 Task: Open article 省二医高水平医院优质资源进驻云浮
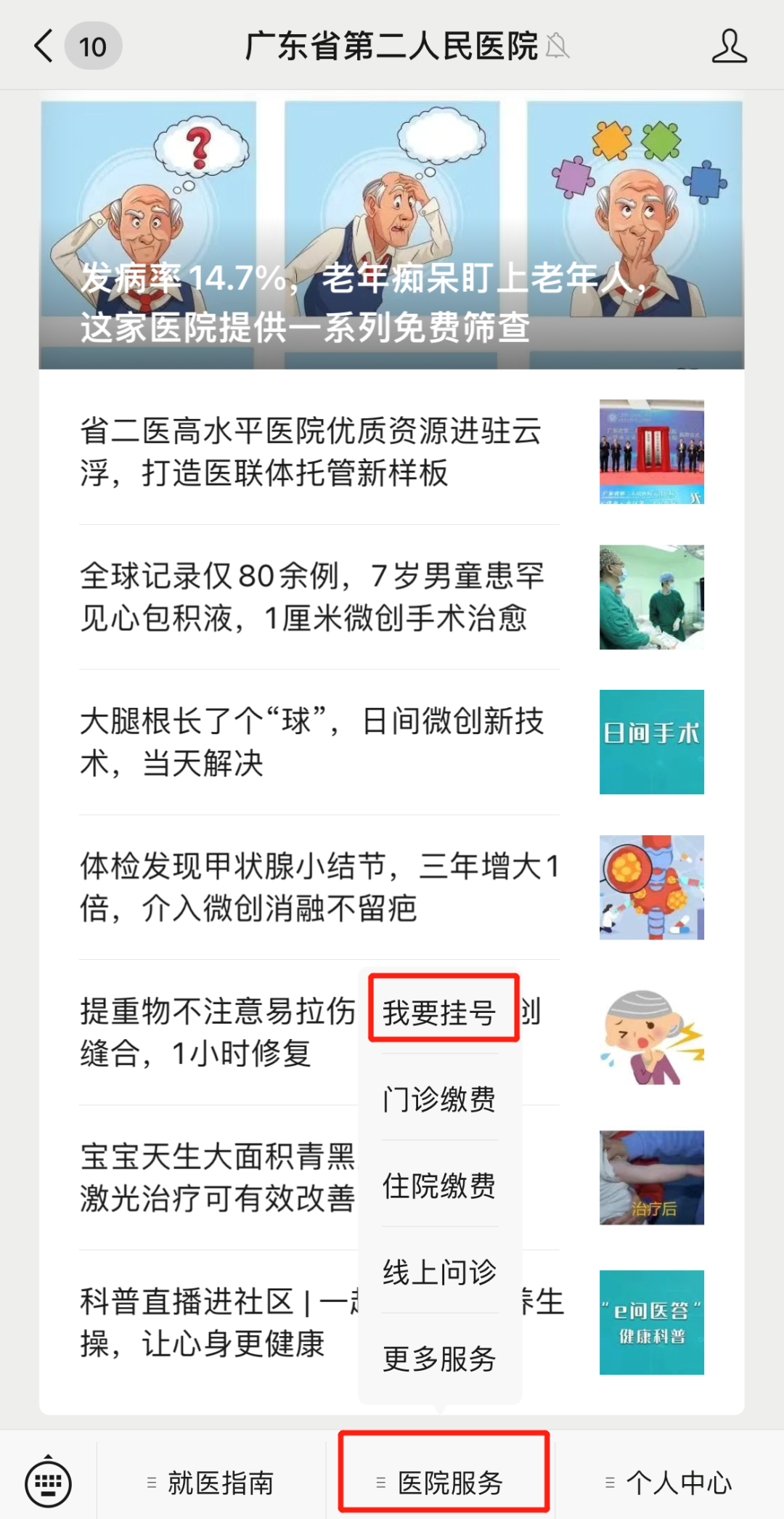point(391,452)
